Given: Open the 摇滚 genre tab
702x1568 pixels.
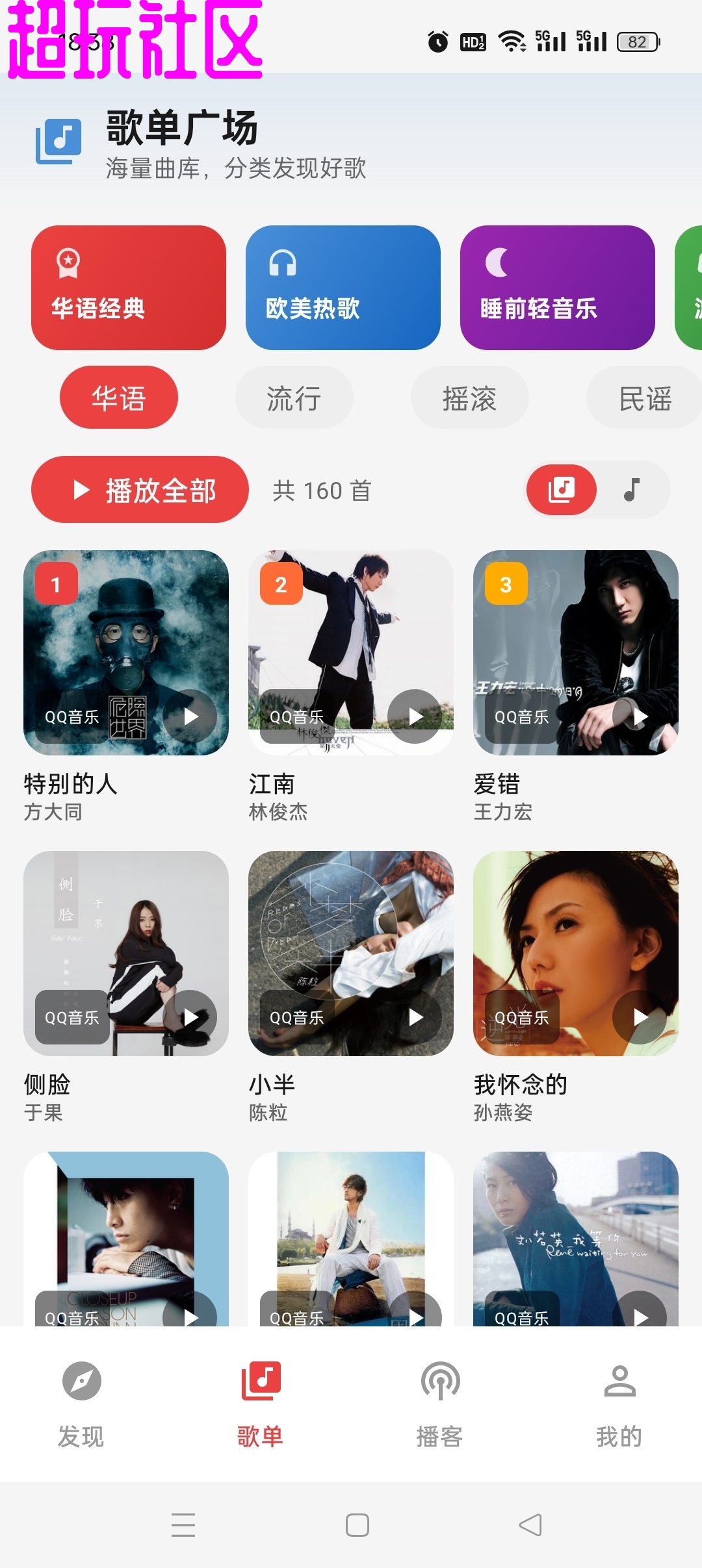Looking at the screenshot, I should tap(469, 397).
